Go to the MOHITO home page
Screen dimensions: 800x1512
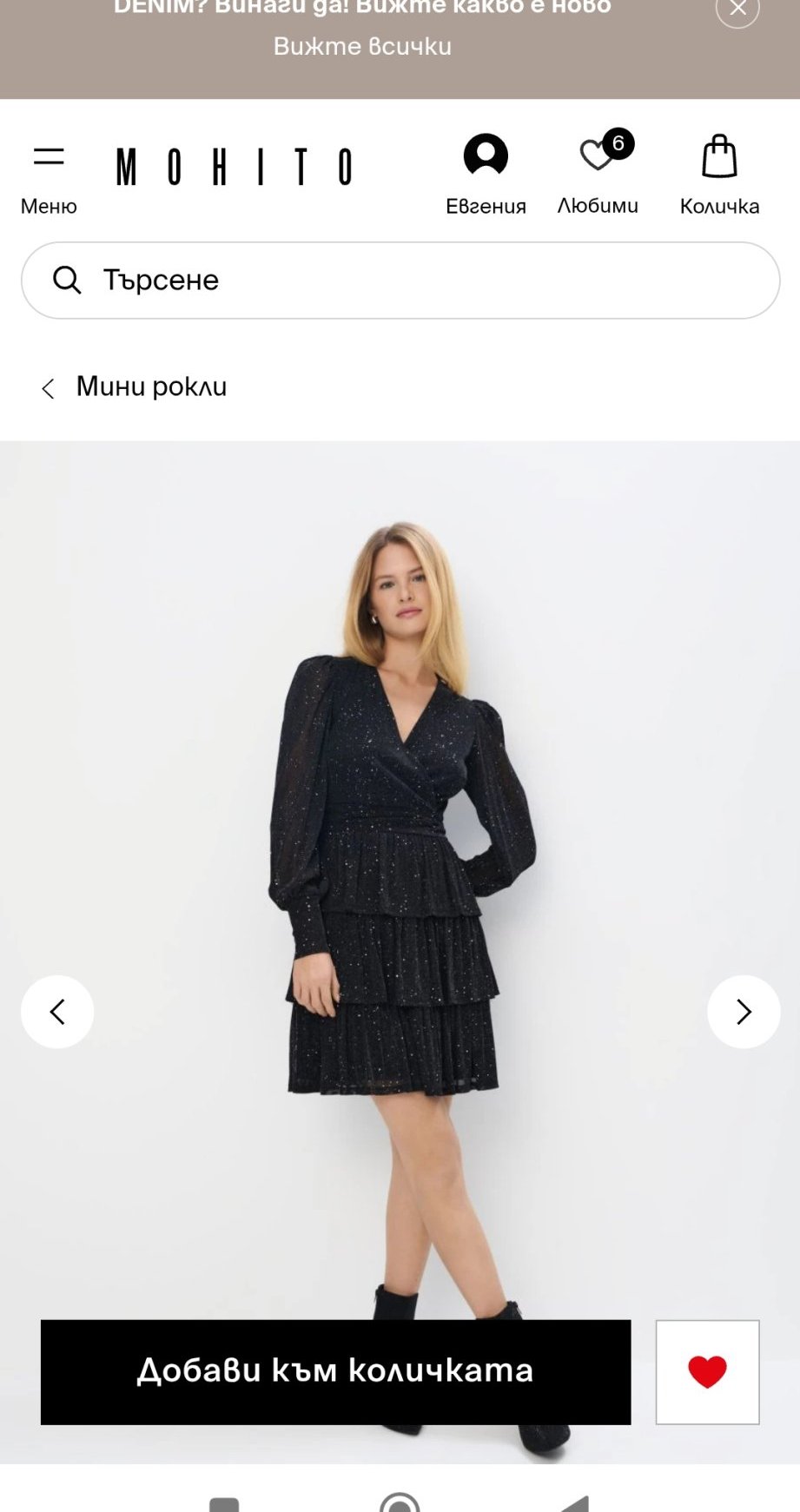[235, 167]
